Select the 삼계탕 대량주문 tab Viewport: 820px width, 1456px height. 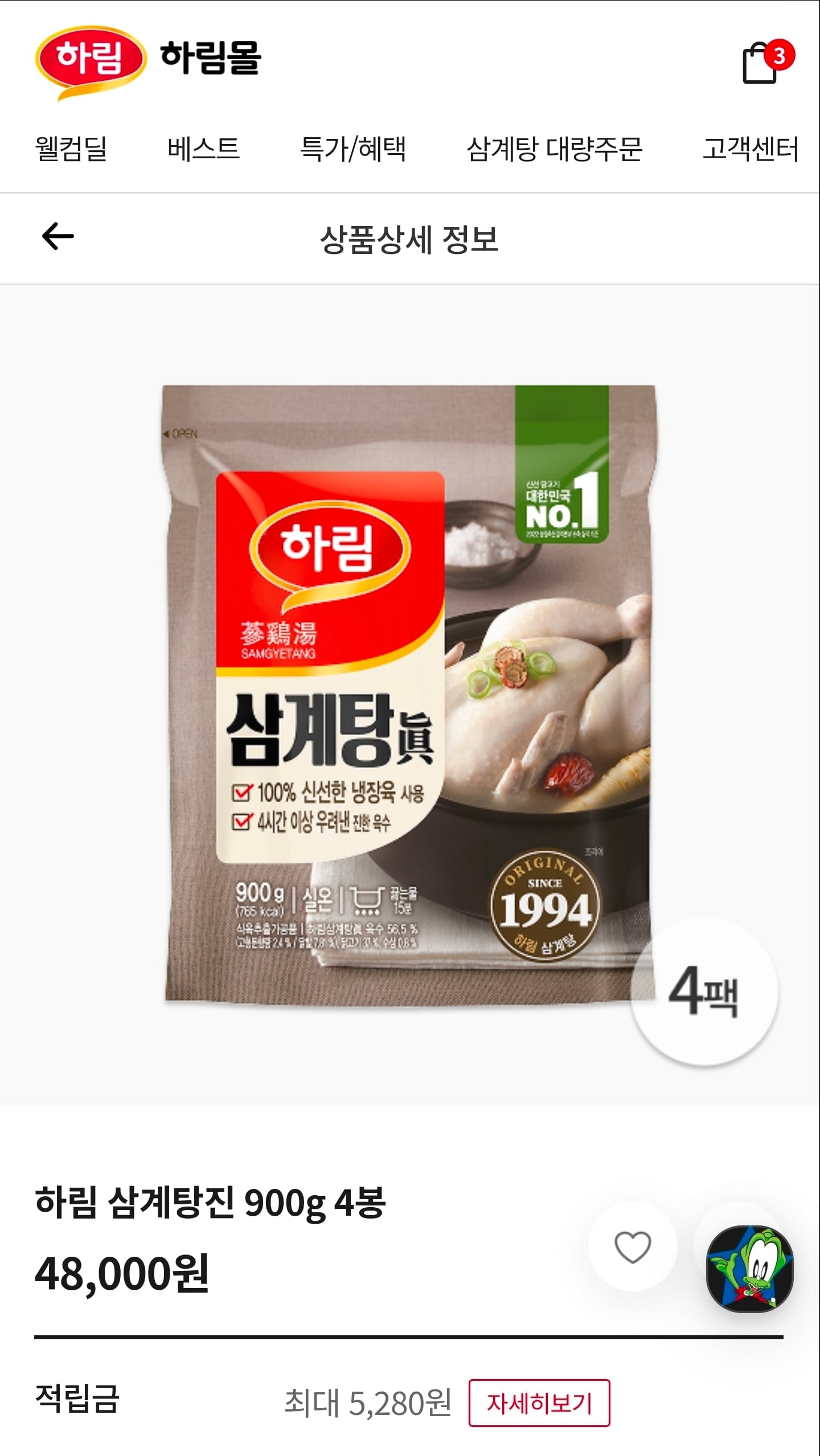tap(555, 149)
